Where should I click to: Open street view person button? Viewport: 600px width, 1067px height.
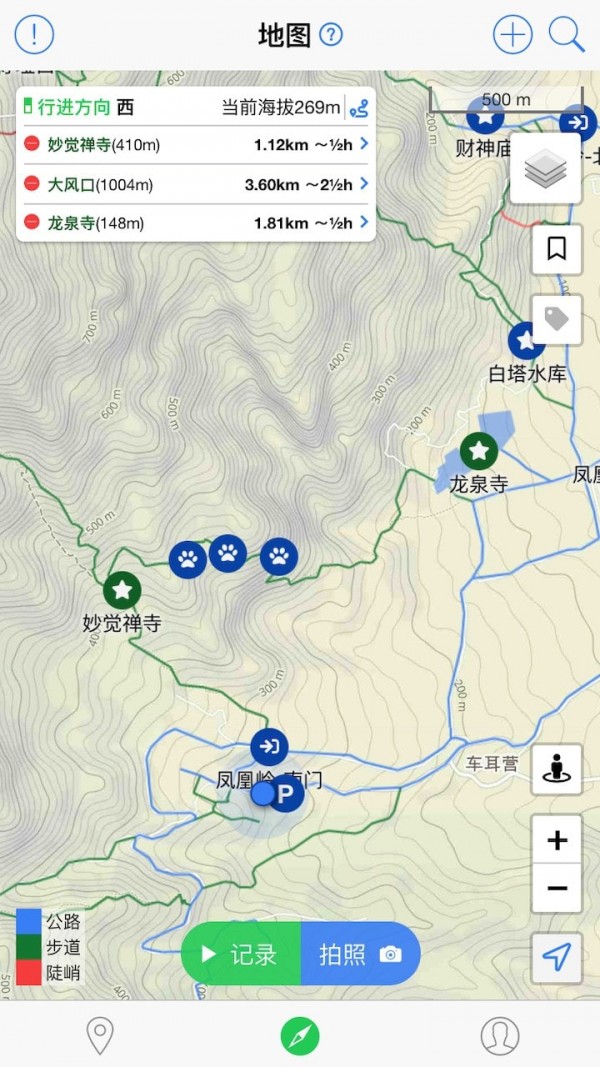click(x=556, y=769)
